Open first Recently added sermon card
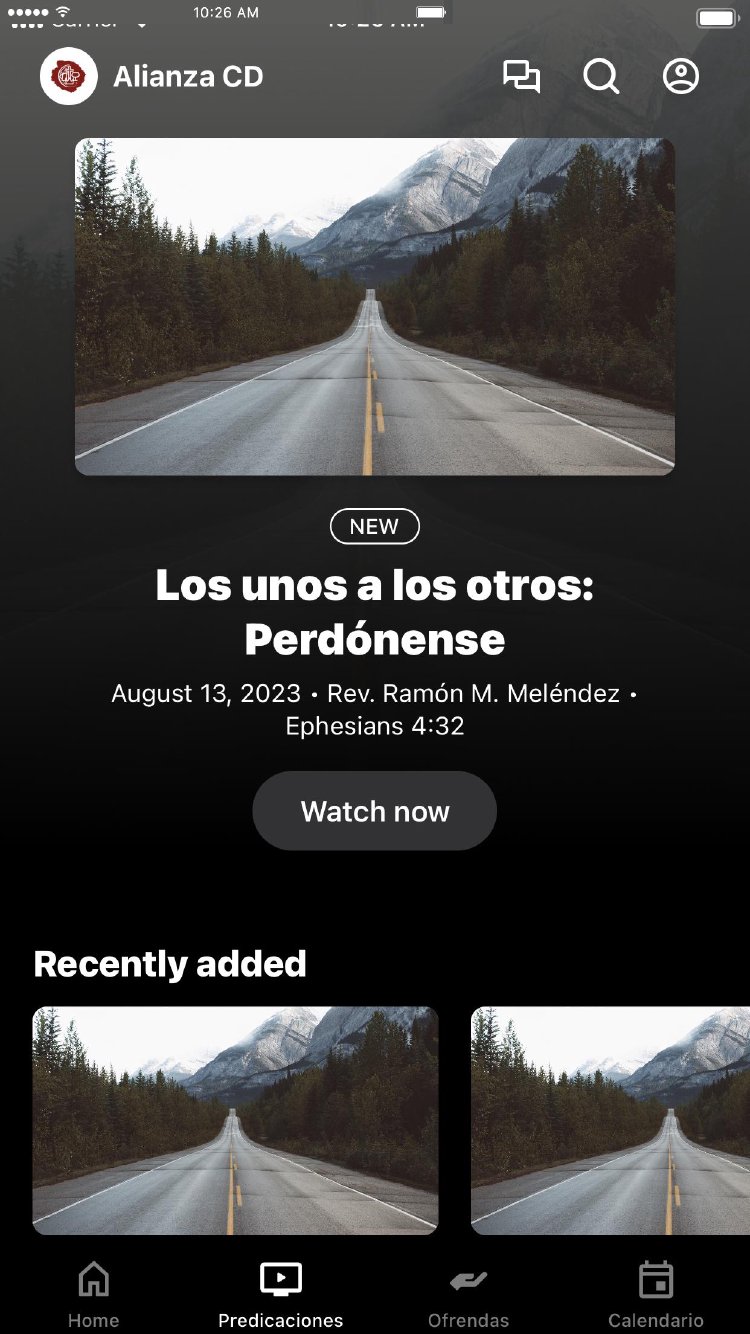 pyautogui.click(x=235, y=1120)
